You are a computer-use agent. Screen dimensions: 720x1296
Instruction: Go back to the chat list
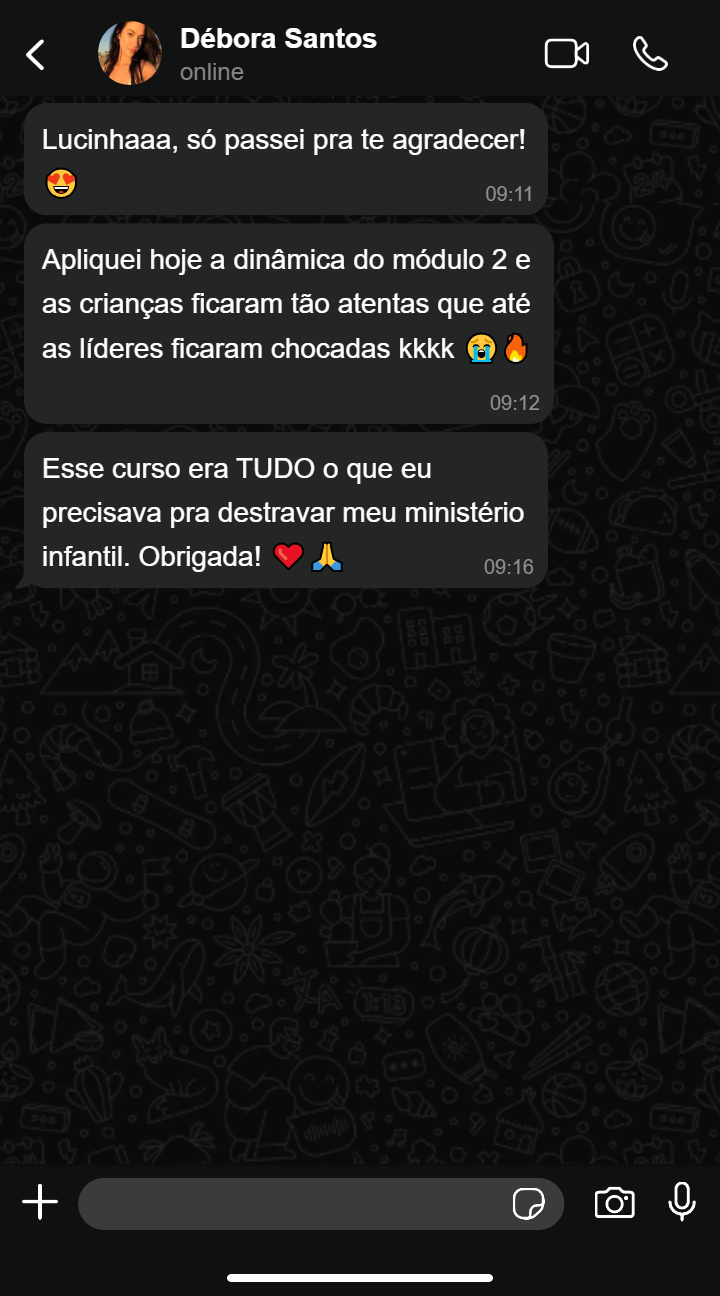coord(36,54)
